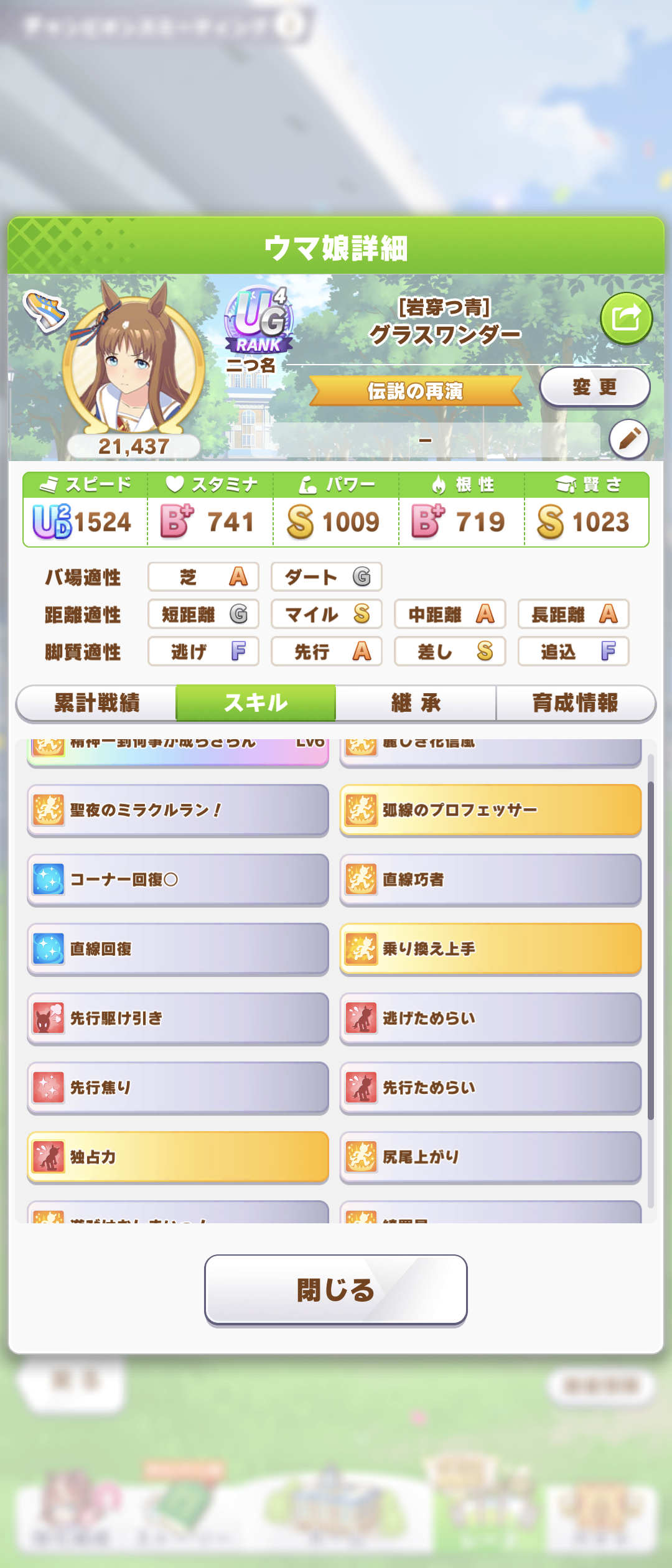View the gold skill 独占力
The width and height of the screenshot is (672, 1568).
point(178,1157)
